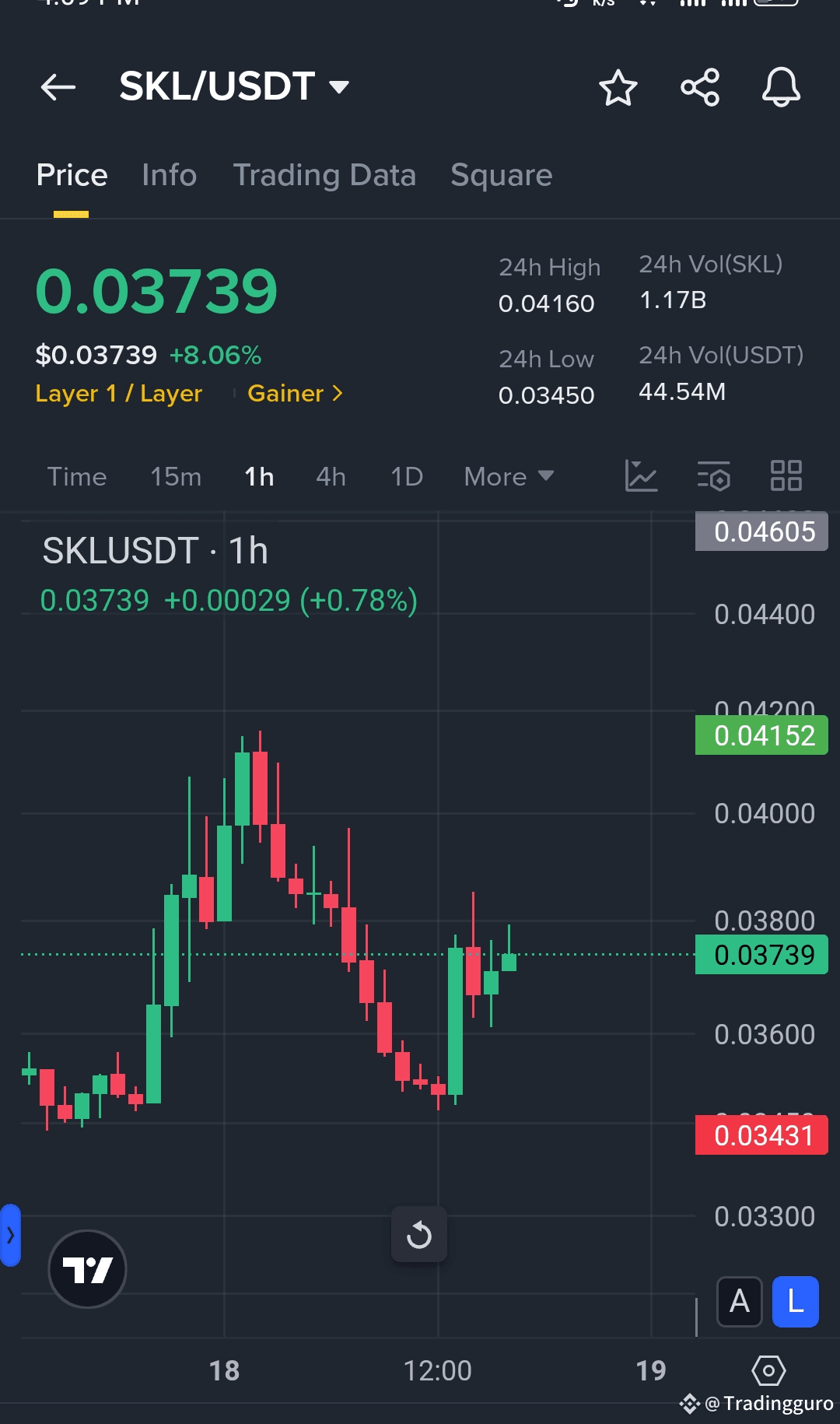Share this trading pair
Screen dimensions: 840x1424
coord(700,87)
